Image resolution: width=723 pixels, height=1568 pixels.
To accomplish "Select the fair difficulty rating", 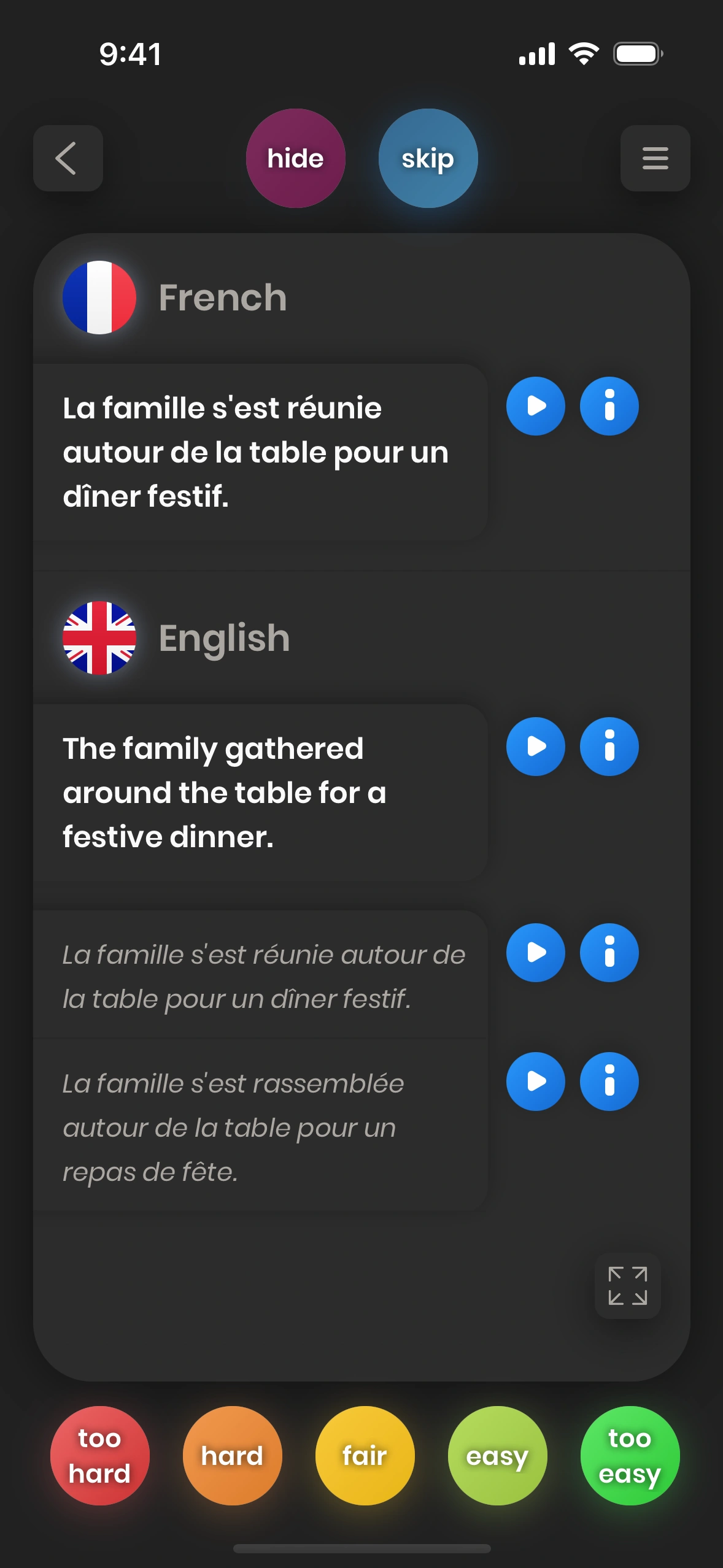I will click(365, 1455).
